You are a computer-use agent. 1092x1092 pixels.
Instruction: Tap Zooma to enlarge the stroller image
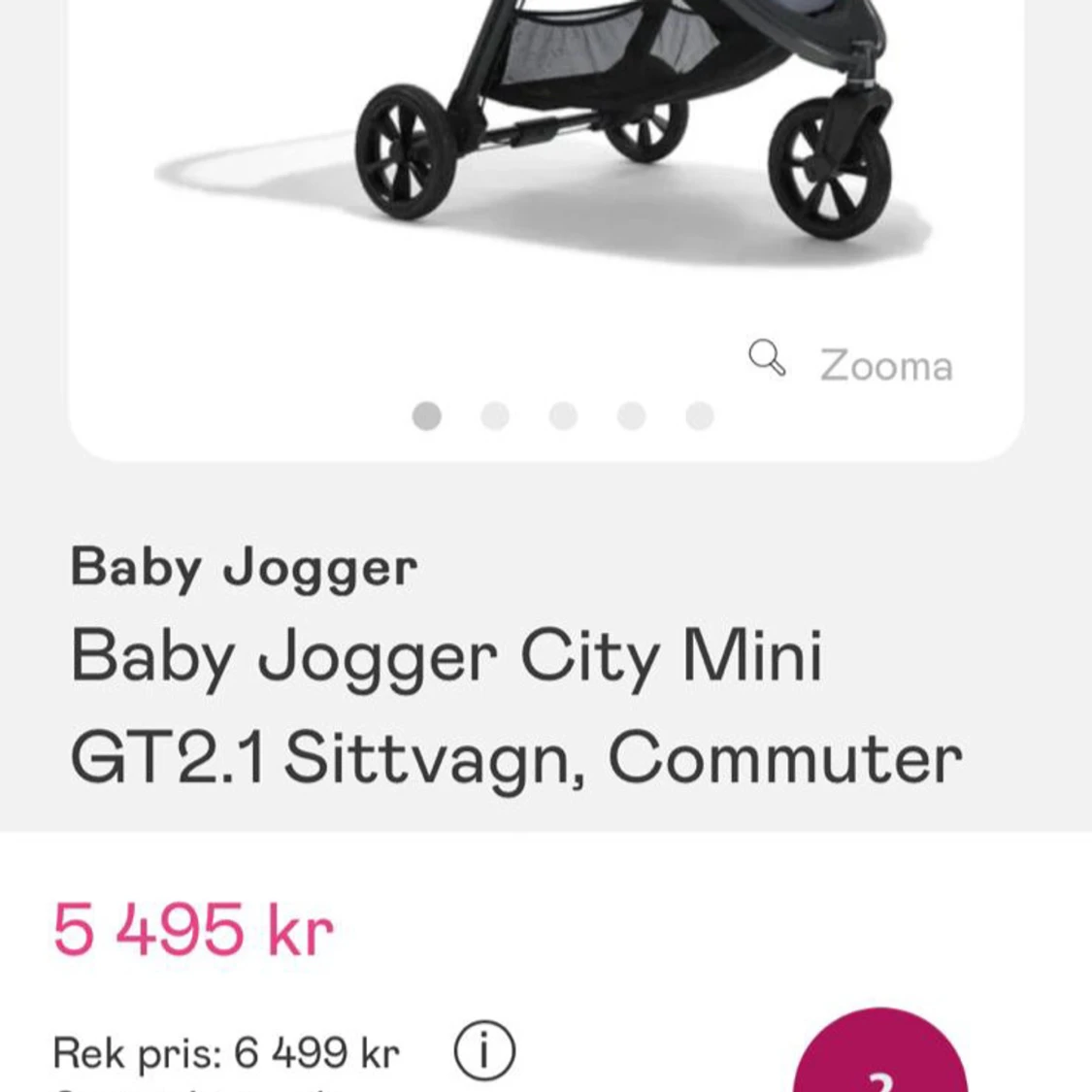852,363
